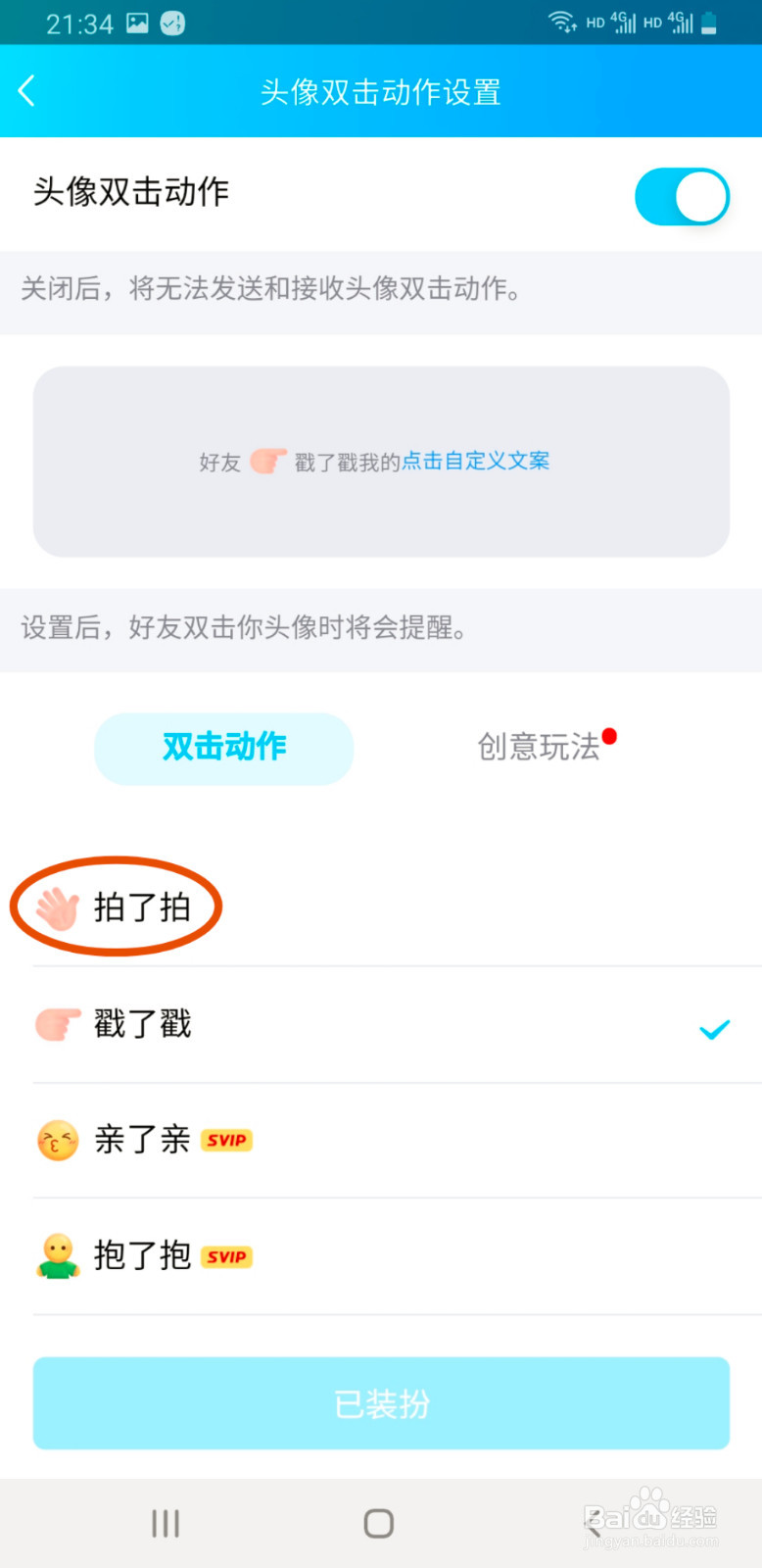The image size is (762, 1568).
Task: Click the SVIP badge next to 亲了亲
Action: (226, 1140)
